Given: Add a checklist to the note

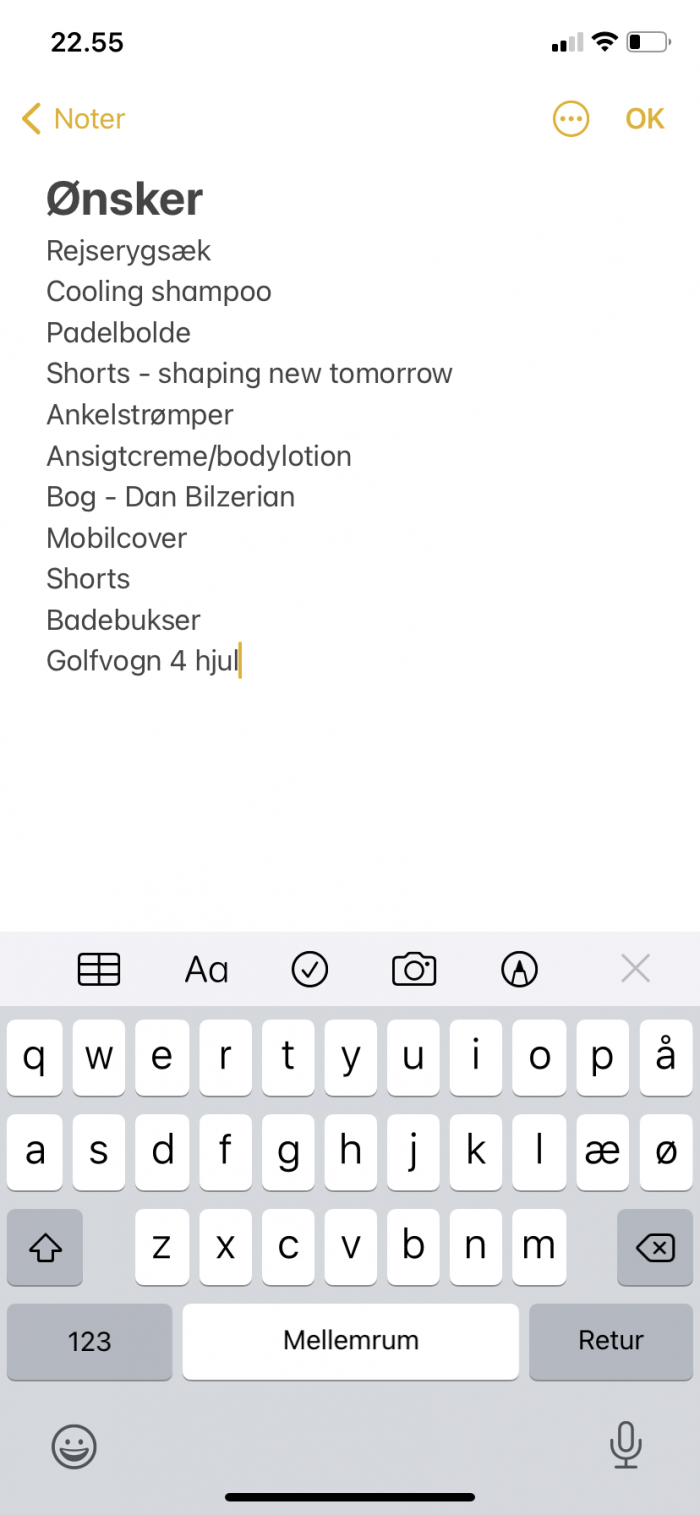Looking at the screenshot, I should tap(310, 968).
